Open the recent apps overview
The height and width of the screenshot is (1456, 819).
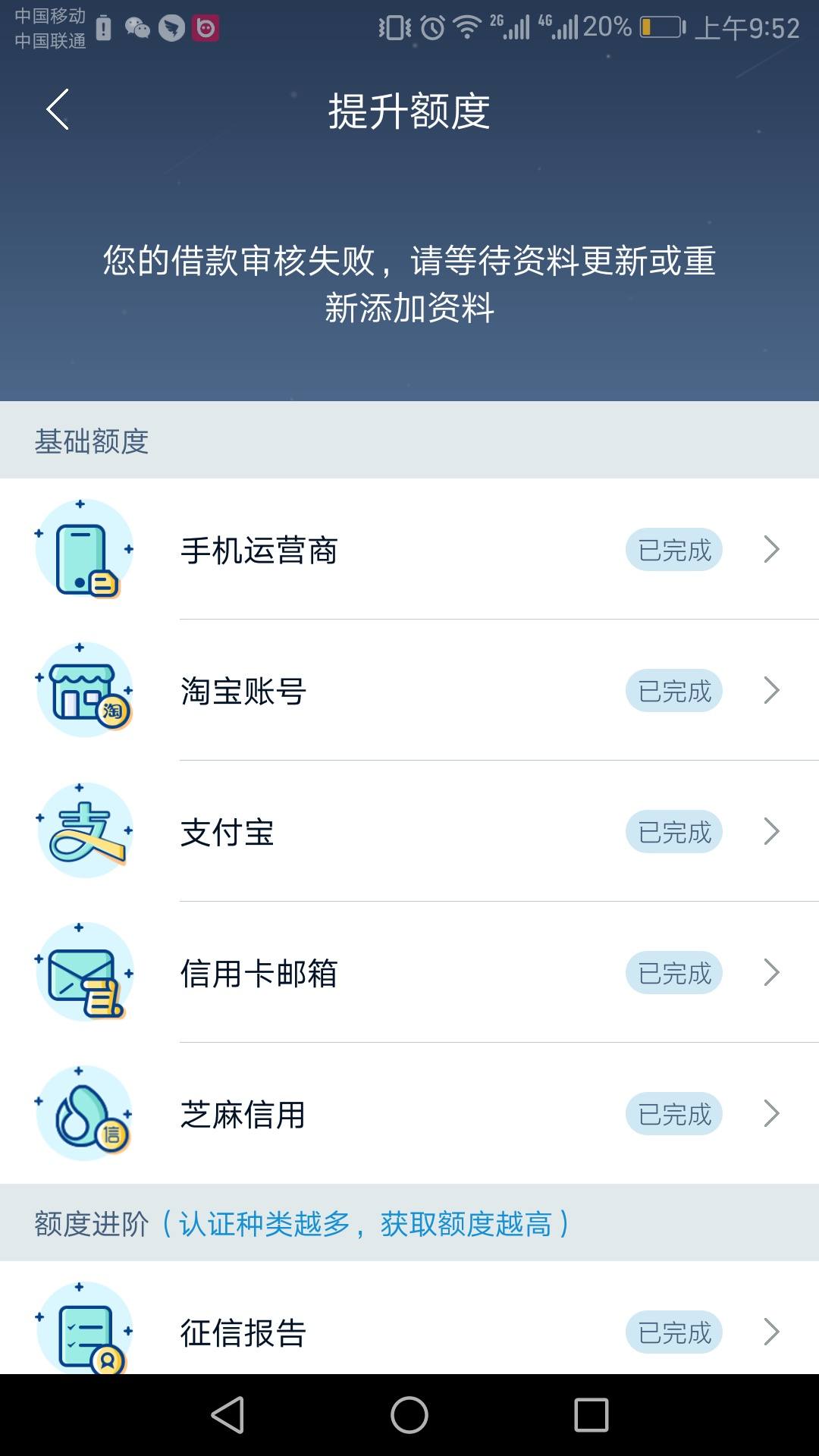coord(591,1415)
